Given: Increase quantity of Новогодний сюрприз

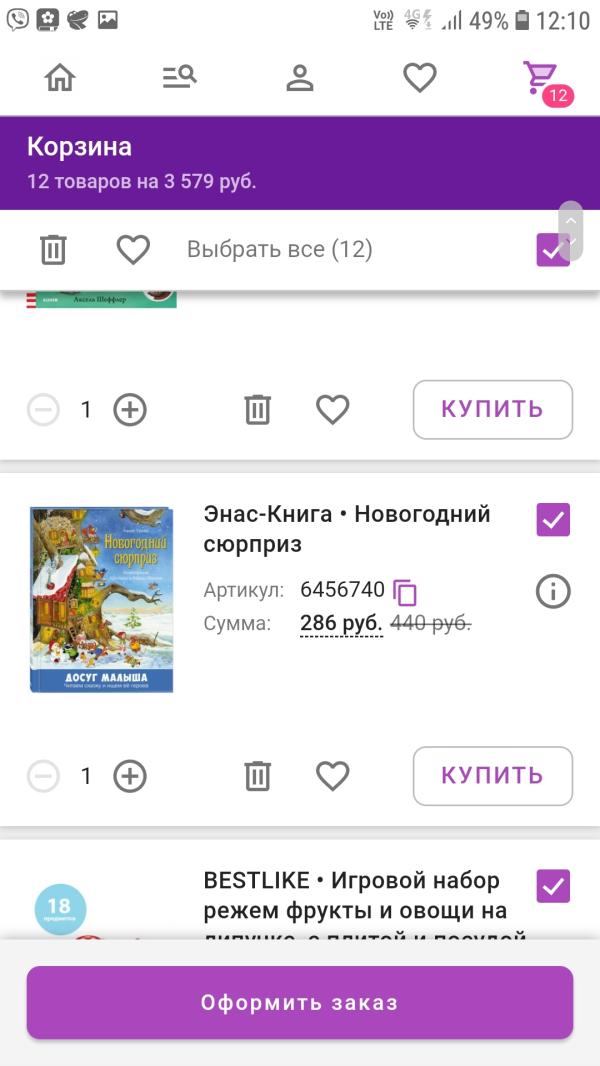Looking at the screenshot, I should pos(130,776).
